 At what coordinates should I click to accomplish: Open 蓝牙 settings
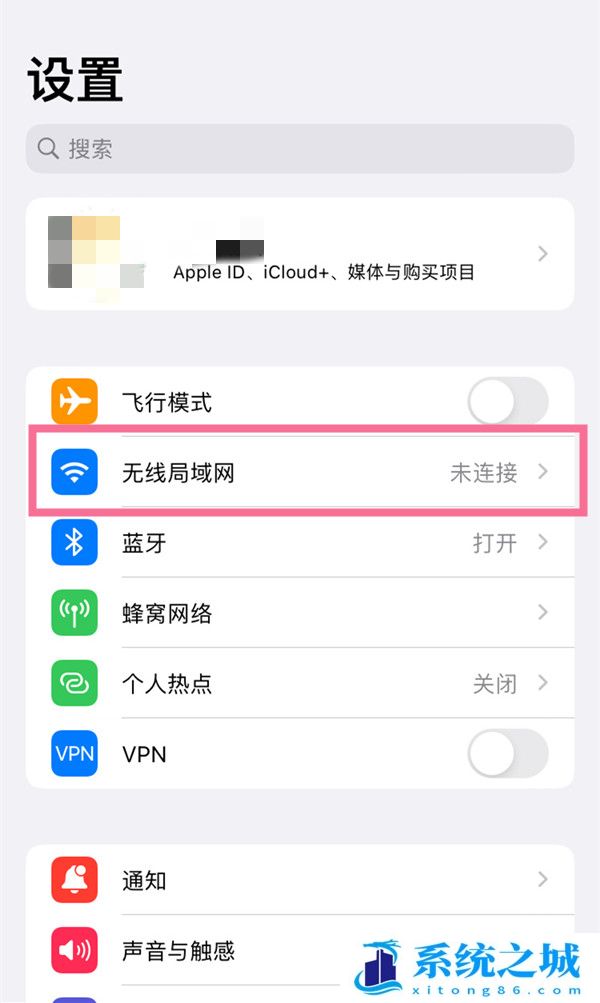click(299, 542)
